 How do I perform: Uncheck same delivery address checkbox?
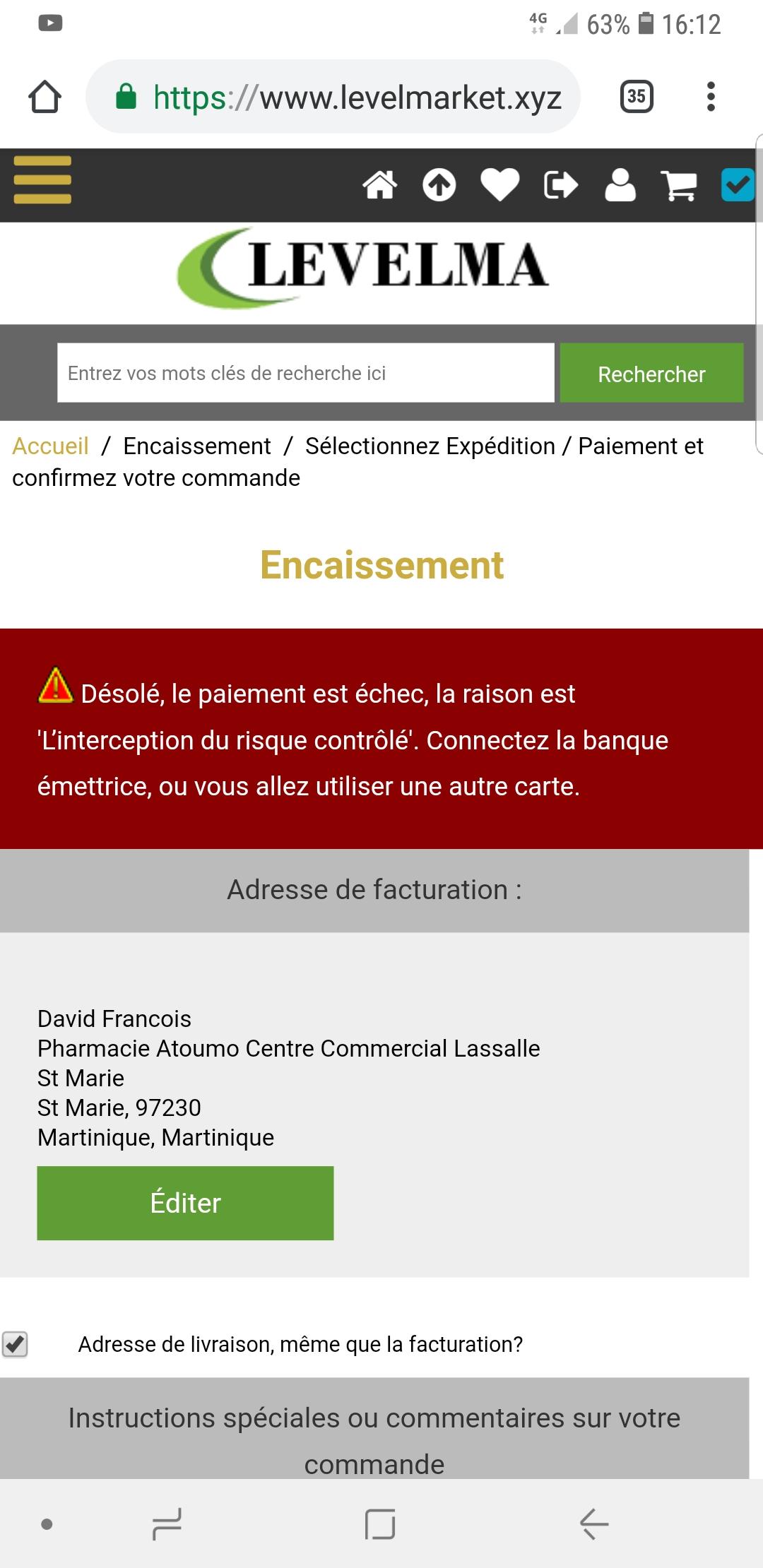[x=15, y=1344]
